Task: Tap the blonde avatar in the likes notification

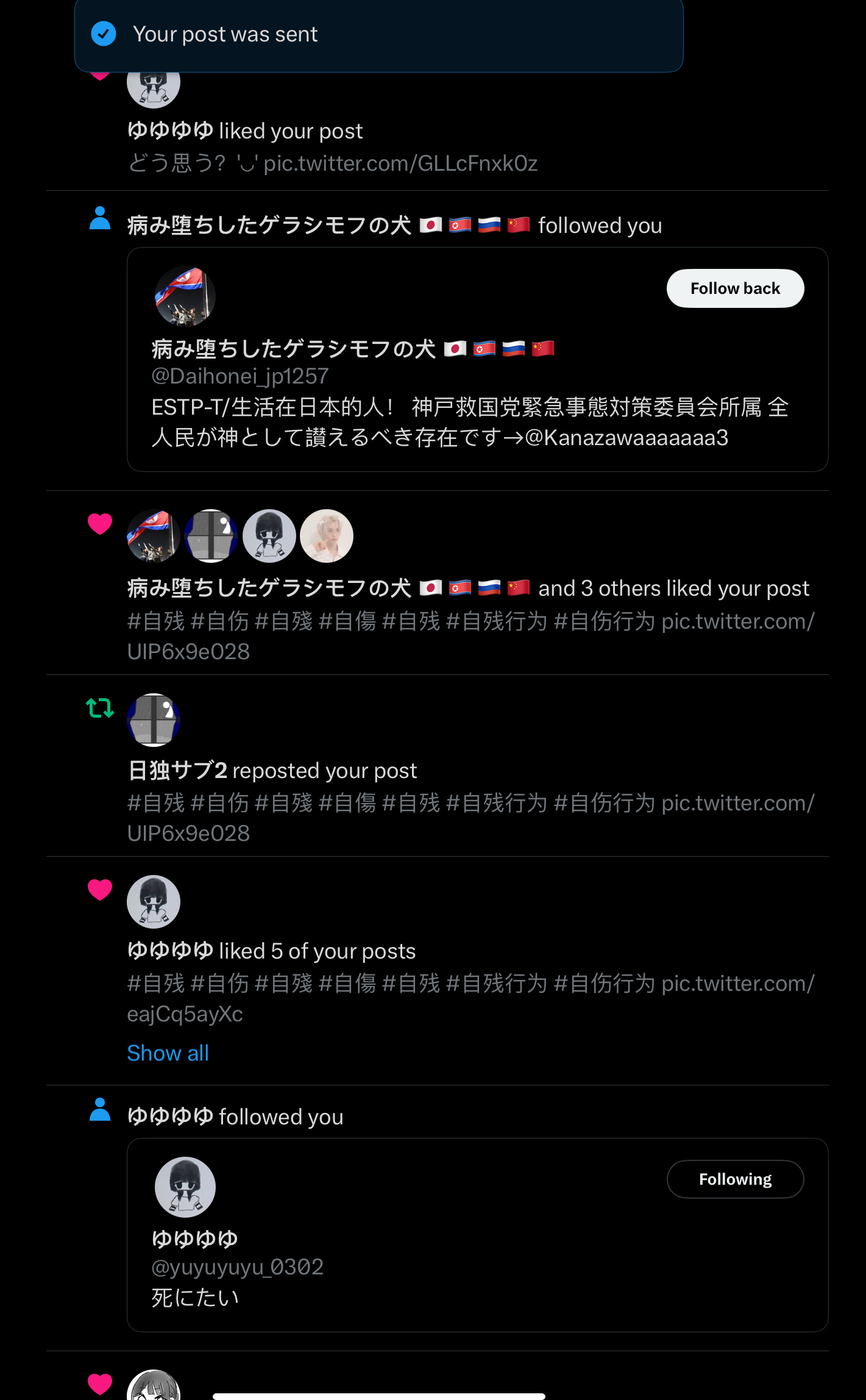Action: [x=327, y=536]
